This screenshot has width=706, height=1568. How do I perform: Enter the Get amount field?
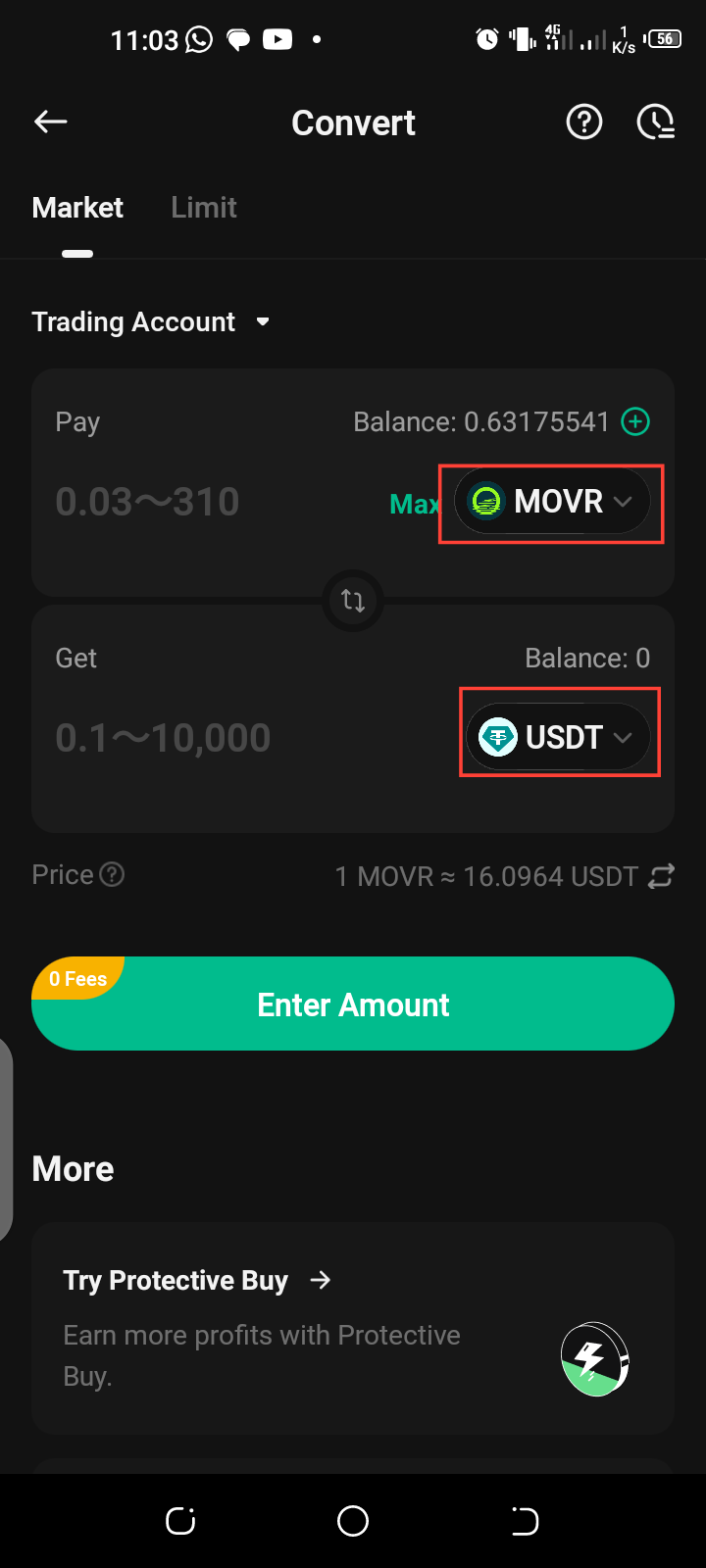[x=216, y=738]
